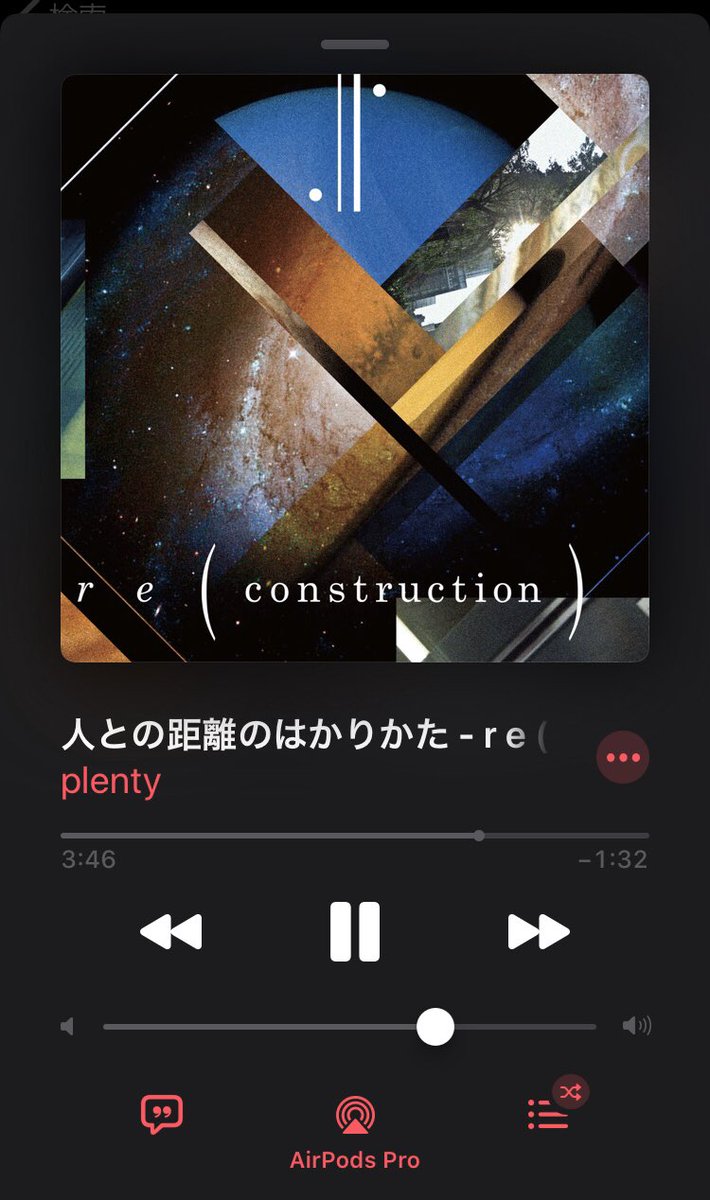The height and width of the screenshot is (1200, 710).
Task: Tap the playback progress bar
Action: tap(355, 835)
